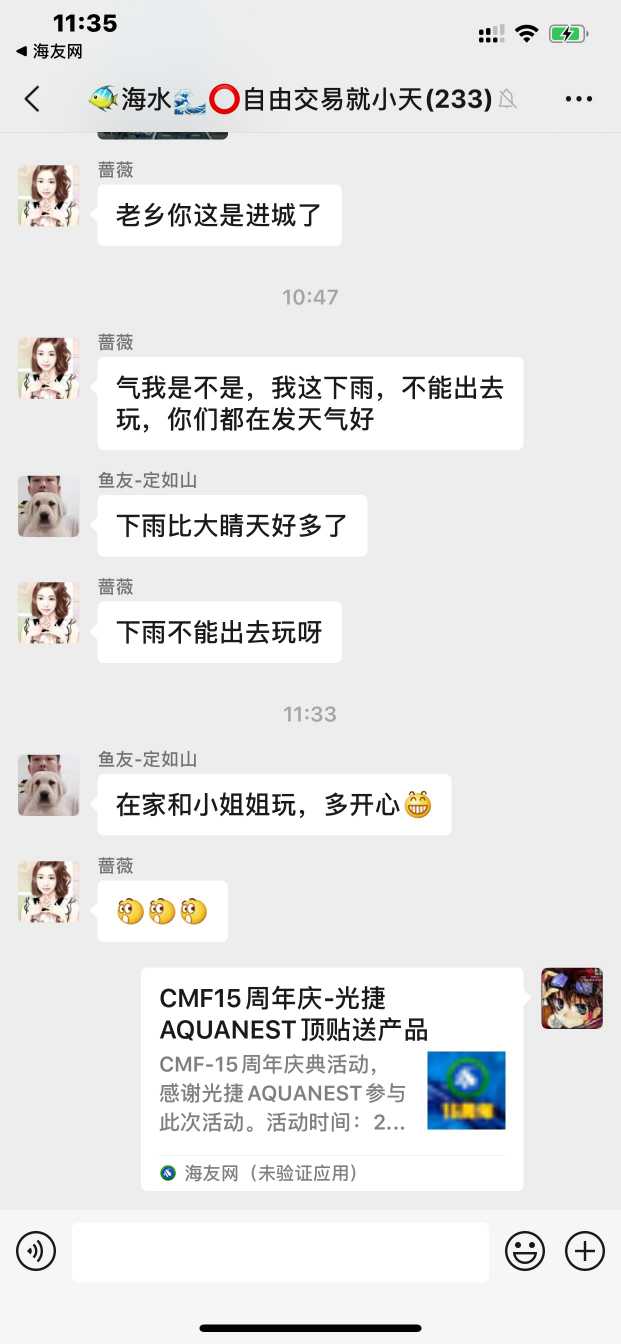Open the plus attachments menu

[585, 1251]
